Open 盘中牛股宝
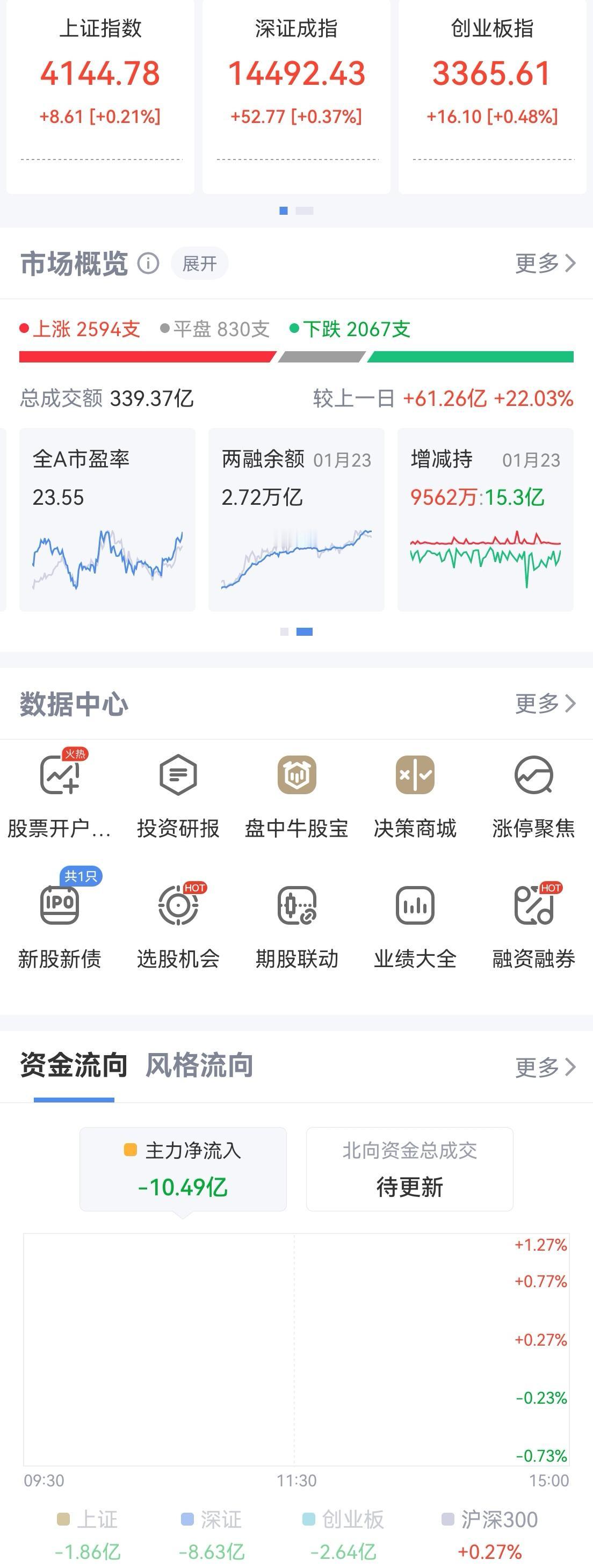 pos(296,794)
